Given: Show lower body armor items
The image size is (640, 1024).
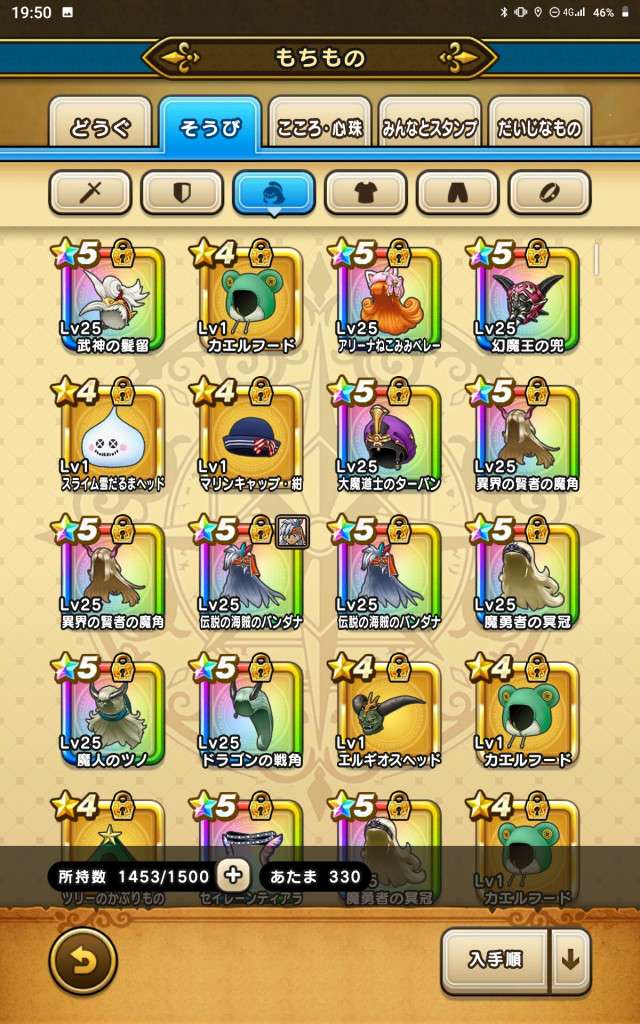Looking at the screenshot, I should [x=457, y=193].
